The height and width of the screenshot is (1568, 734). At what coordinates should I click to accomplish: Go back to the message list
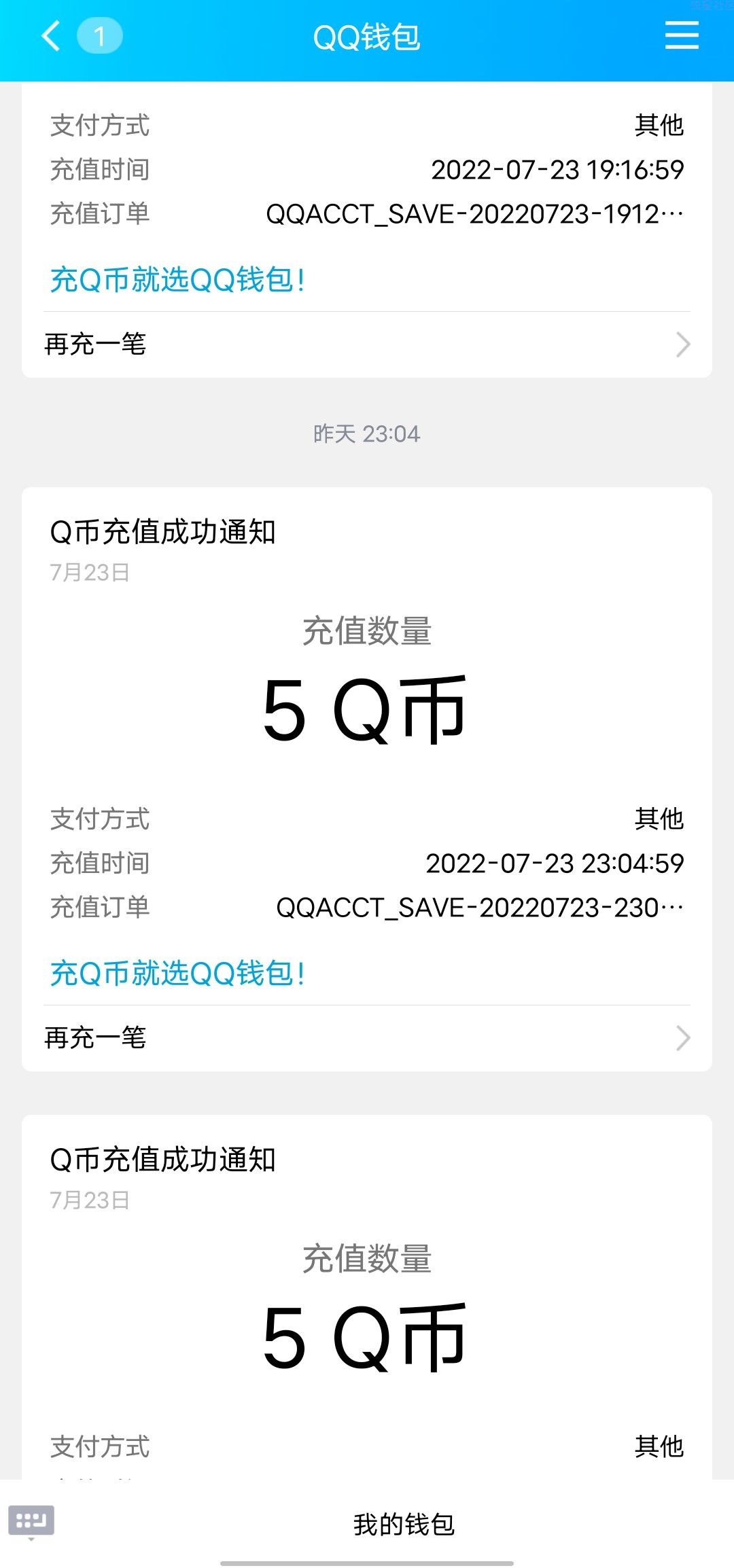tap(52, 36)
